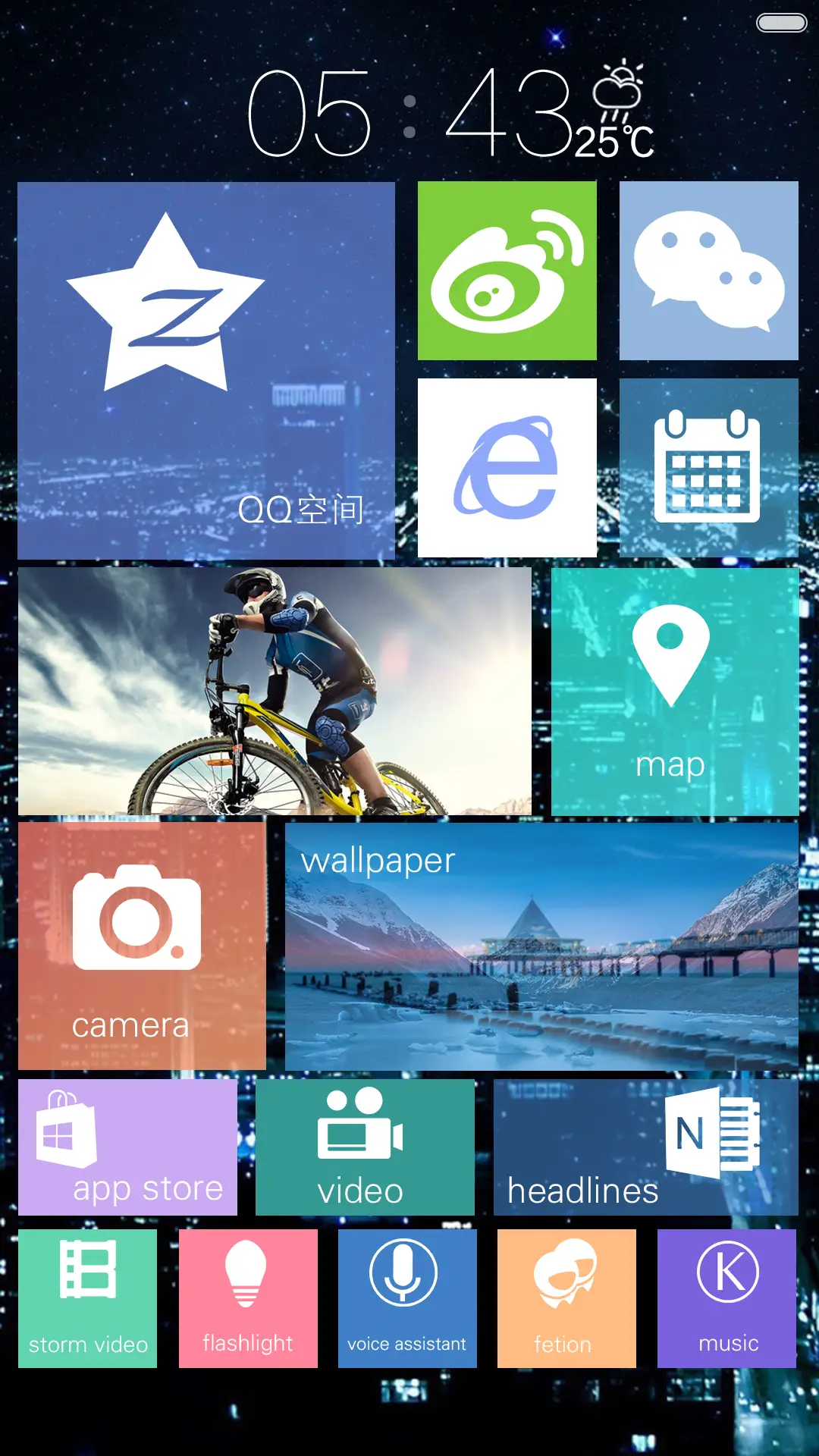
Task: Launch the Internet Explorer browser tile
Action: click(x=507, y=467)
